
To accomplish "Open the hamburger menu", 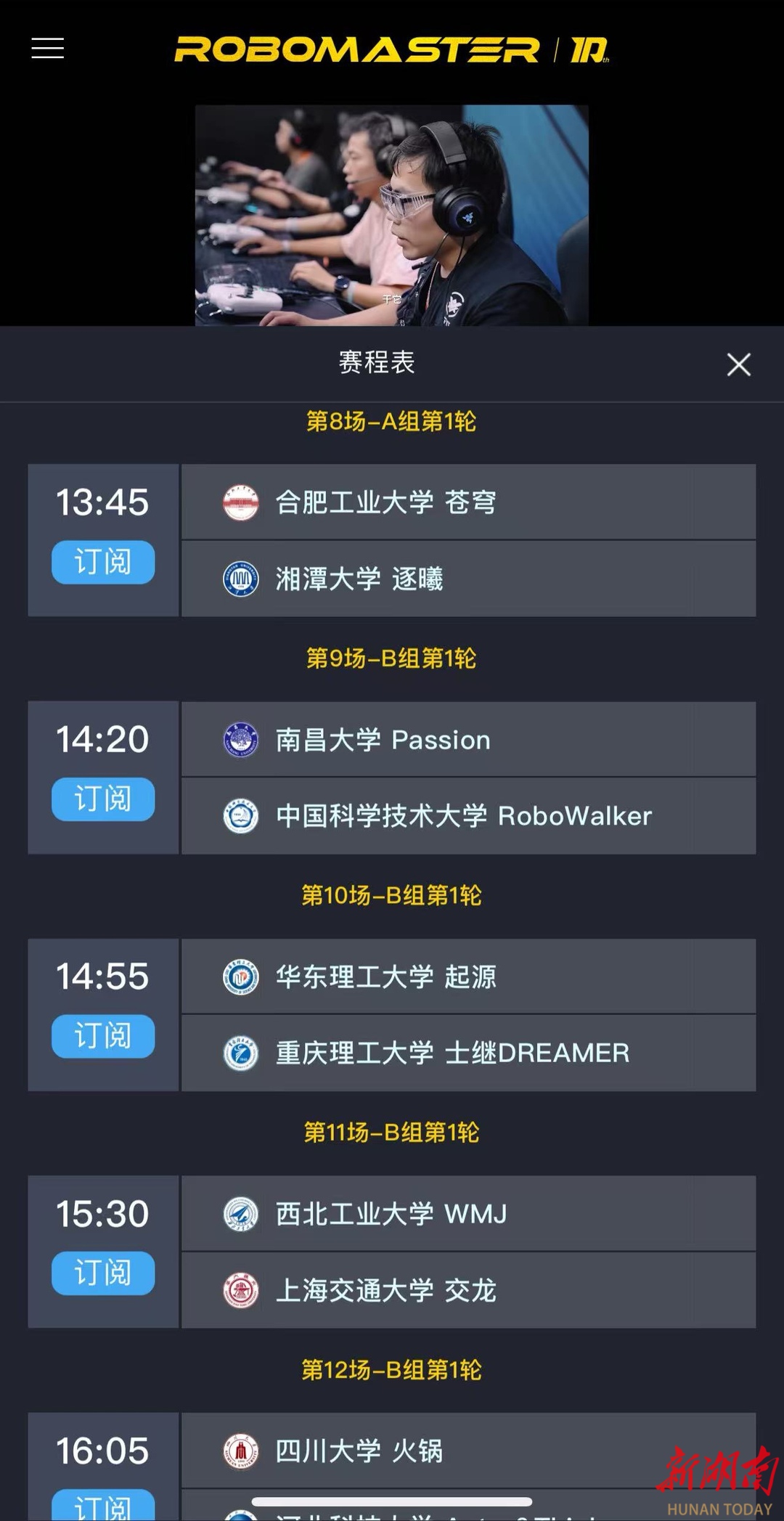I will tap(48, 49).
